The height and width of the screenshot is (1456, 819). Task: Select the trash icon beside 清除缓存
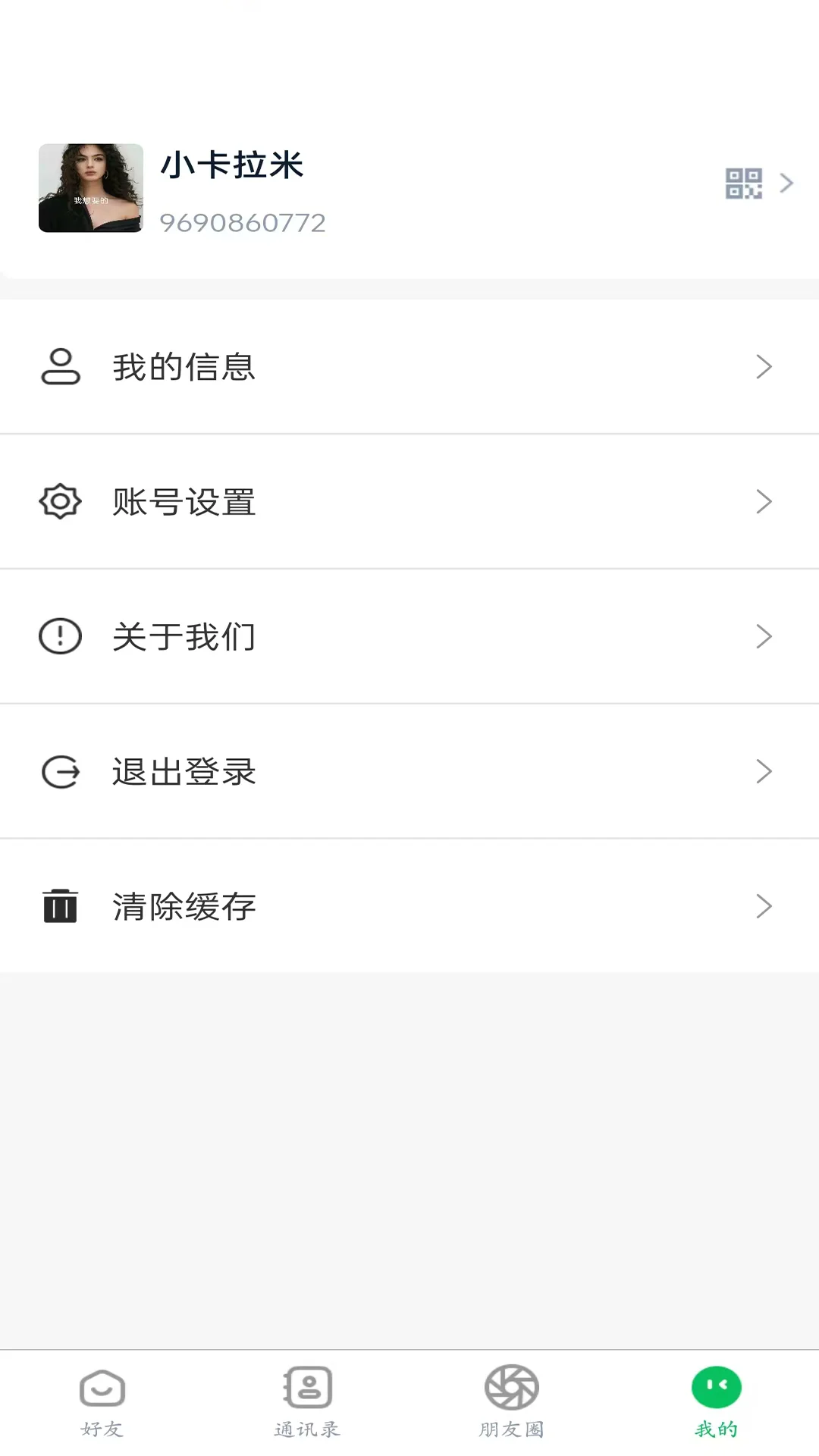click(60, 906)
